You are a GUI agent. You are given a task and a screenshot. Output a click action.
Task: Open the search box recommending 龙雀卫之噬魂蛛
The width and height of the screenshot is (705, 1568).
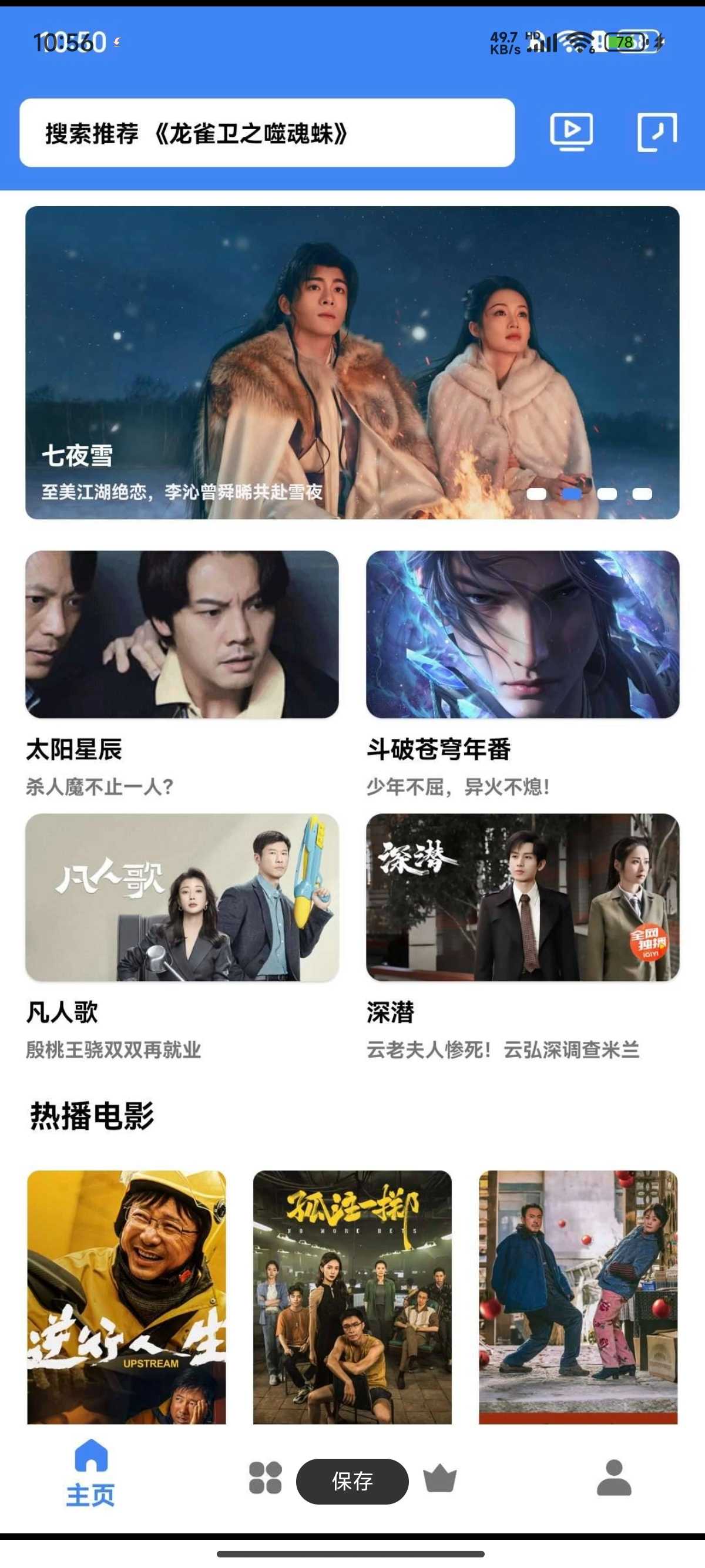(267, 133)
